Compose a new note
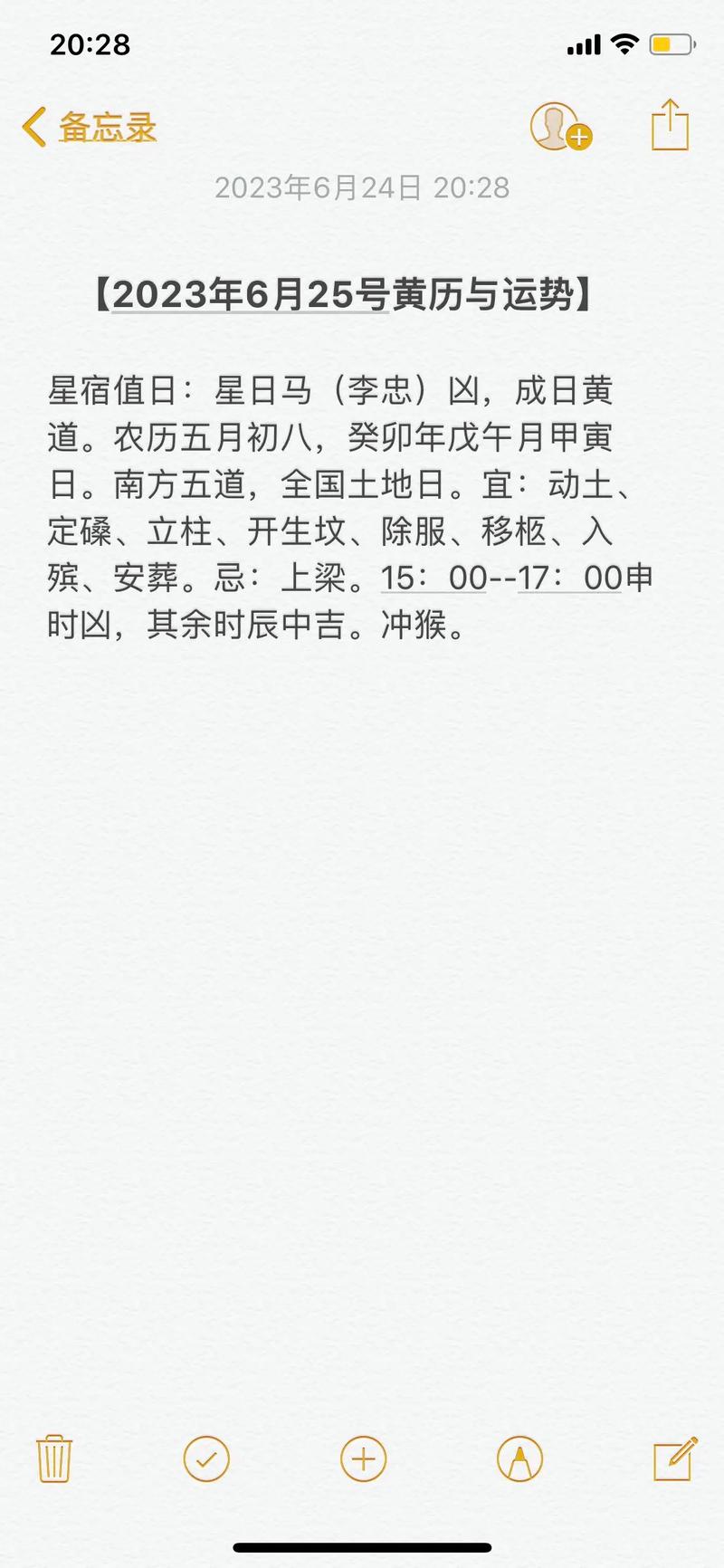Viewport: 724px width, 1568px height. pos(675,1458)
